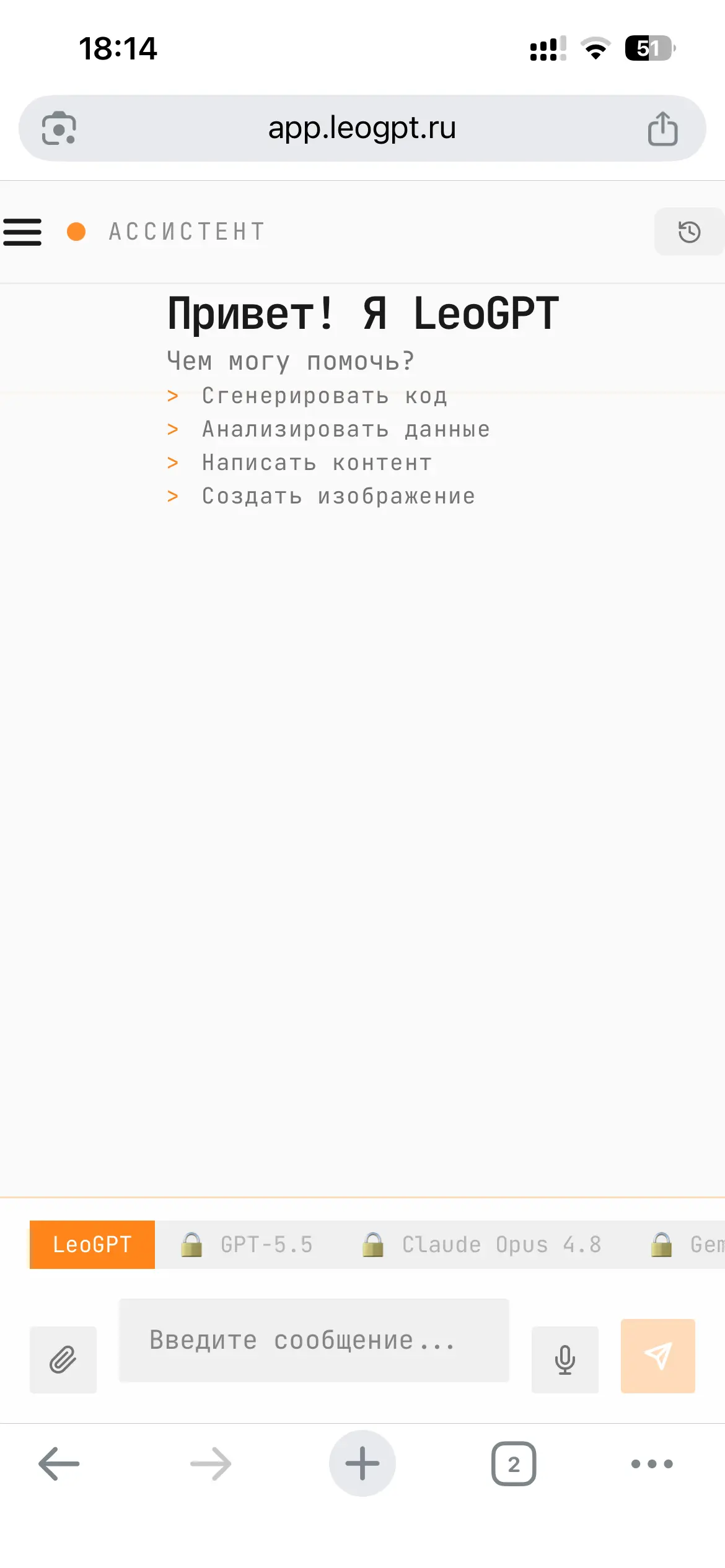This screenshot has width=725, height=1568.
Task: Open a new browser tab
Action: tap(362, 1463)
